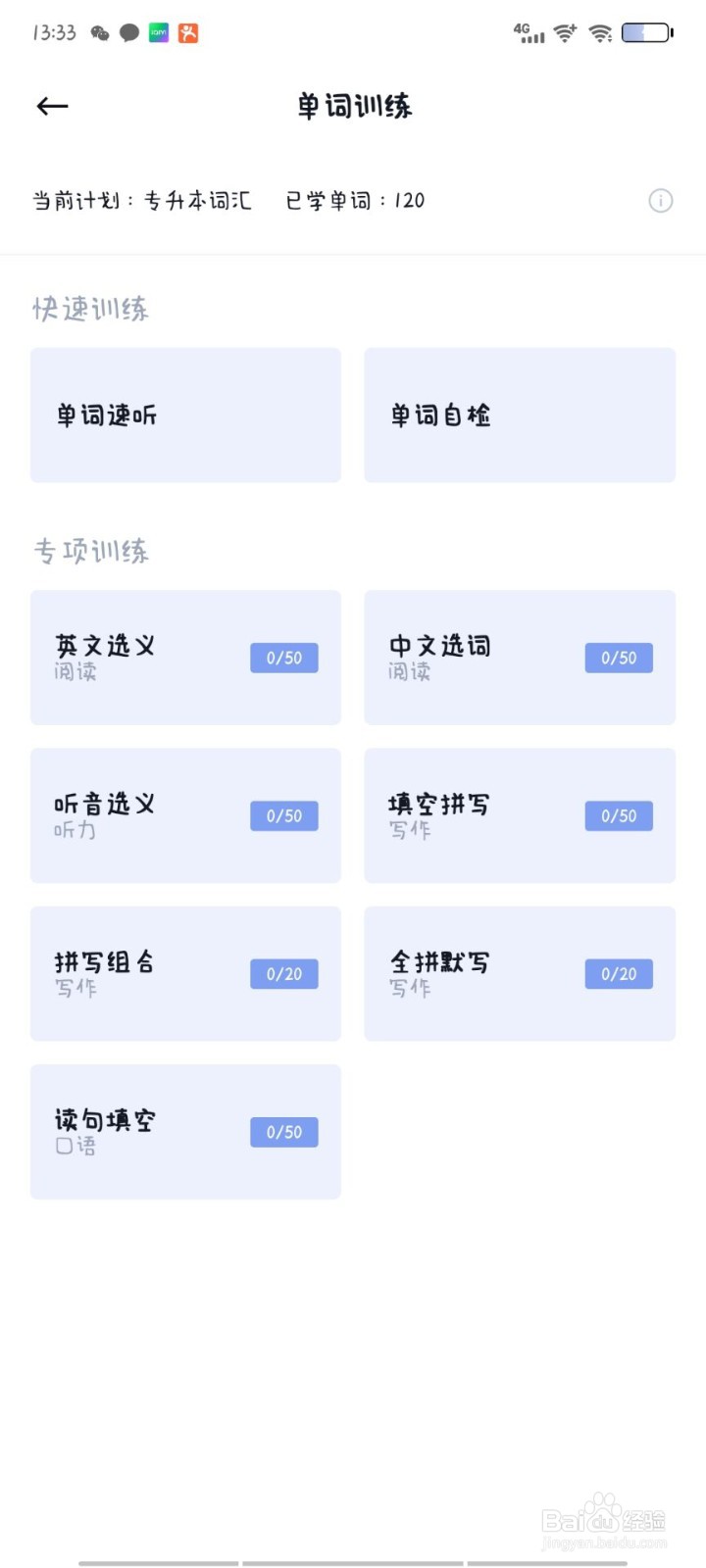
Task: Open the 单词自检 quick training card
Action: coord(519,415)
